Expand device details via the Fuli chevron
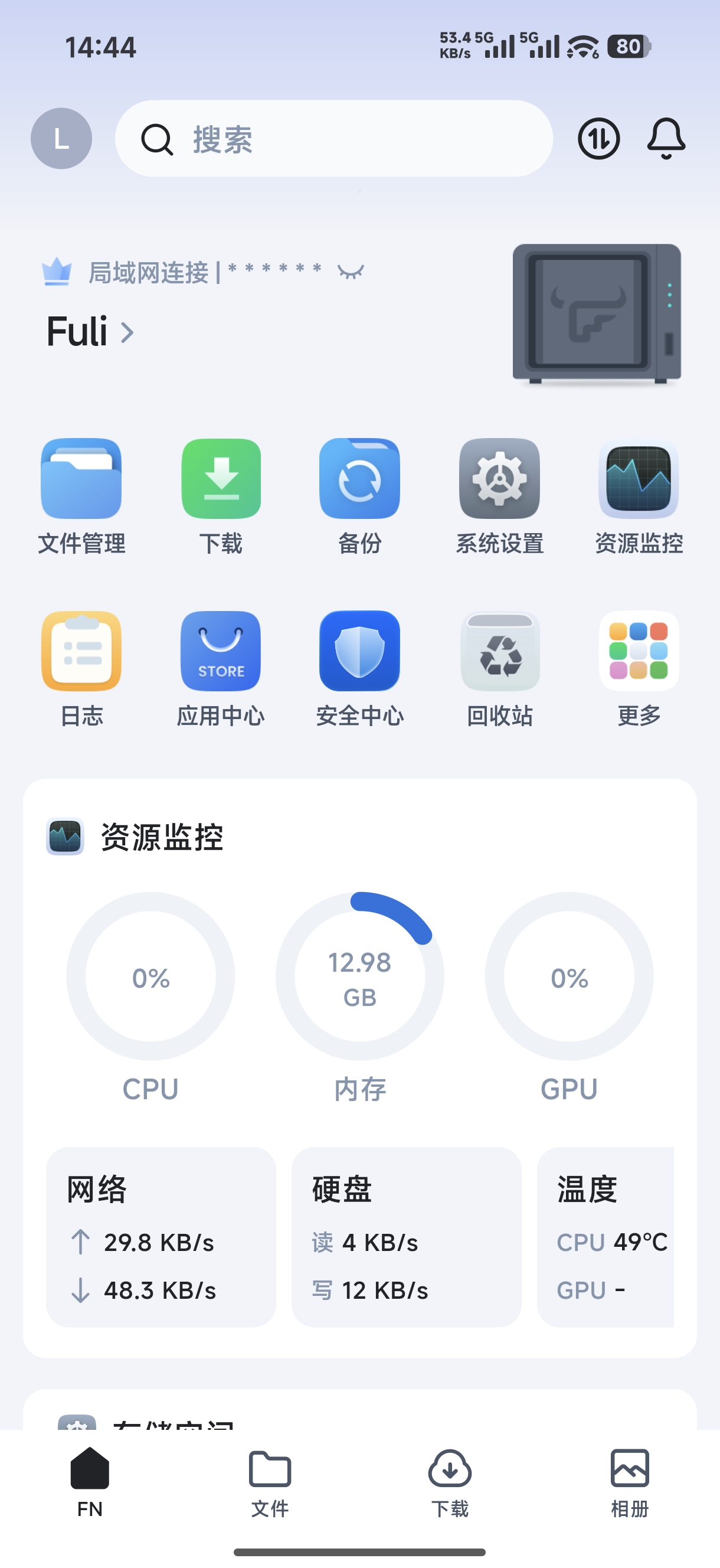The width and height of the screenshot is (720, 1568). tap(127, 332)
